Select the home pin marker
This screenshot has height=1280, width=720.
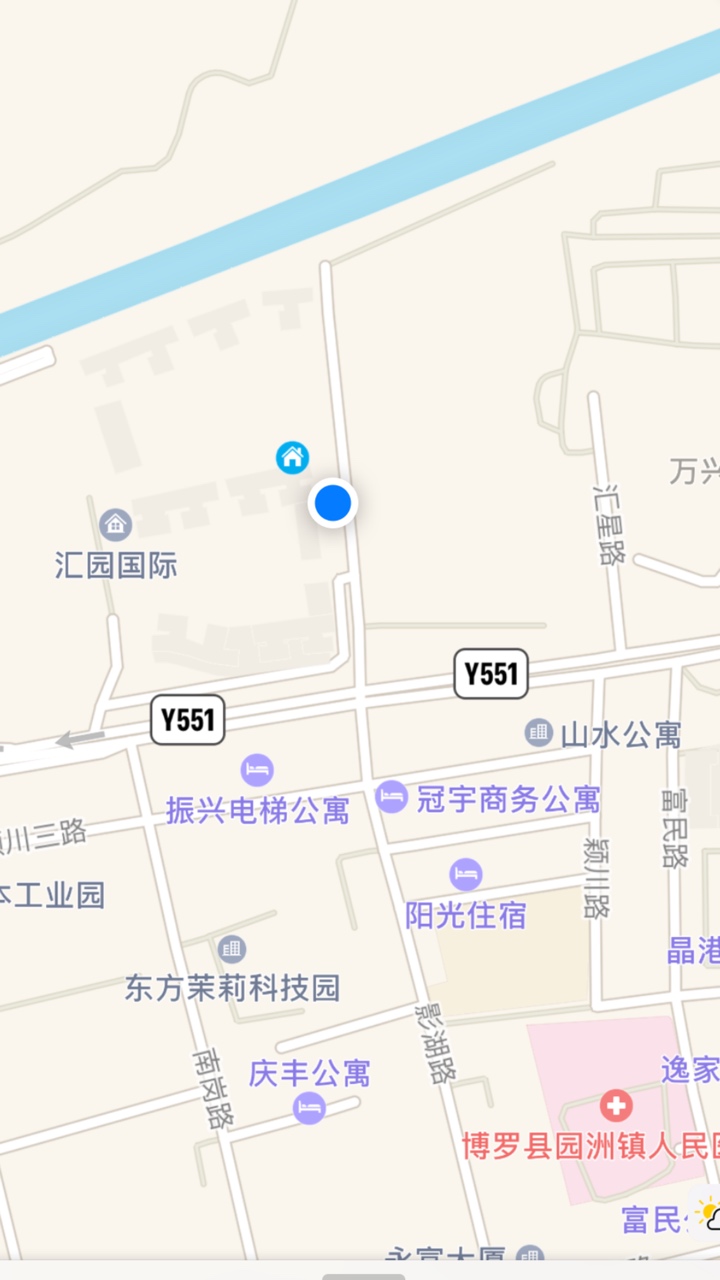pyautogui.click(x=292, y=458)
